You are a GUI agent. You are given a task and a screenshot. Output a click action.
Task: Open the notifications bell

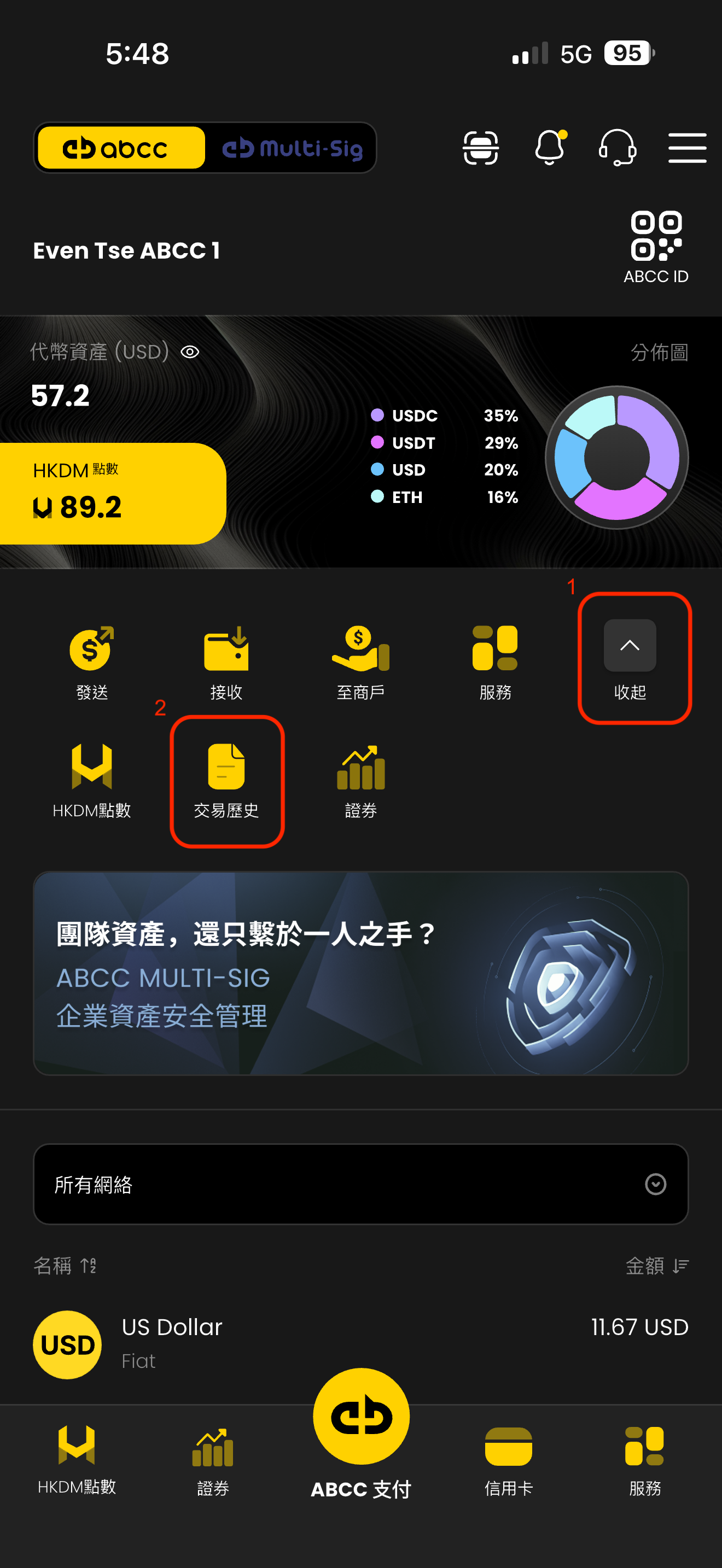[x=549, y=148]
